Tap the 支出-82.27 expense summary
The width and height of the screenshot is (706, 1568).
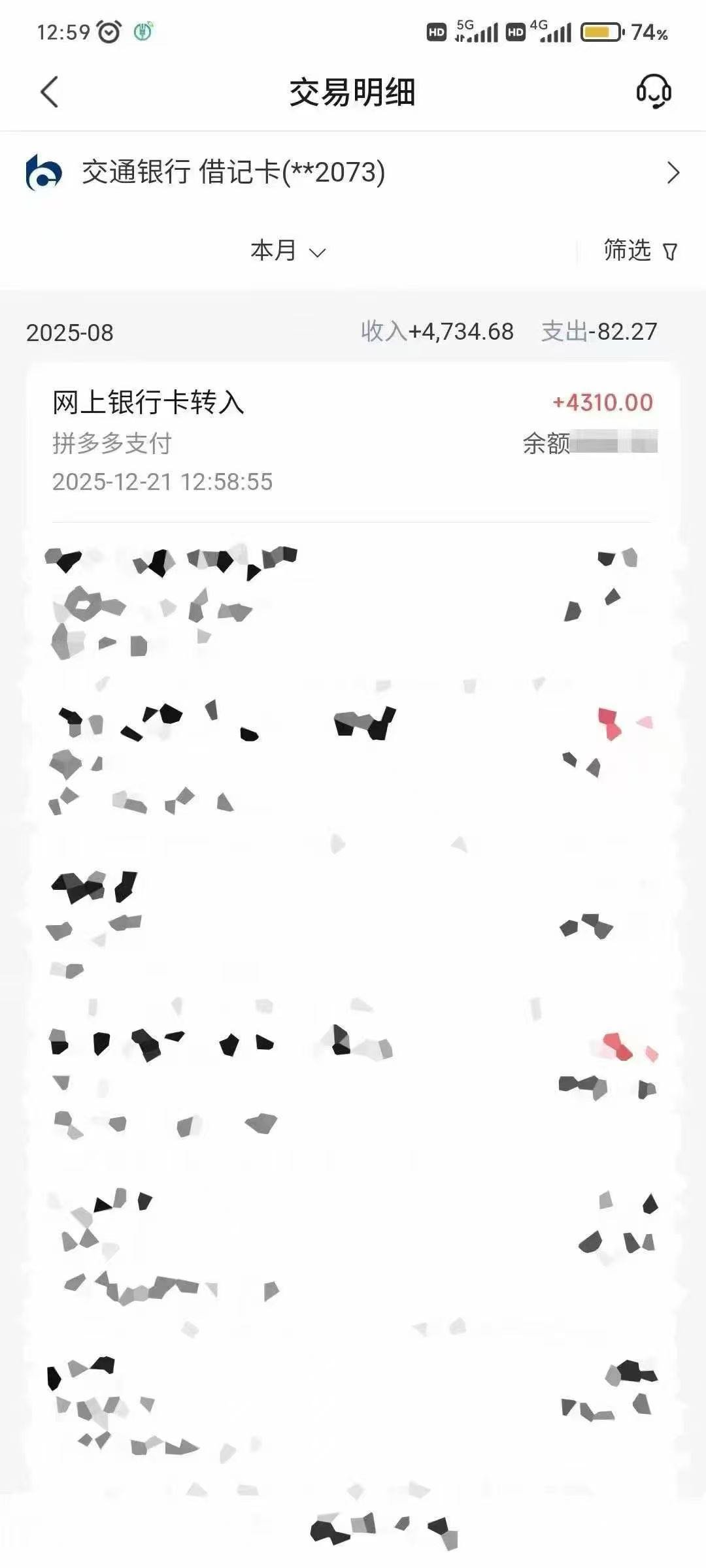coord(599,332)
